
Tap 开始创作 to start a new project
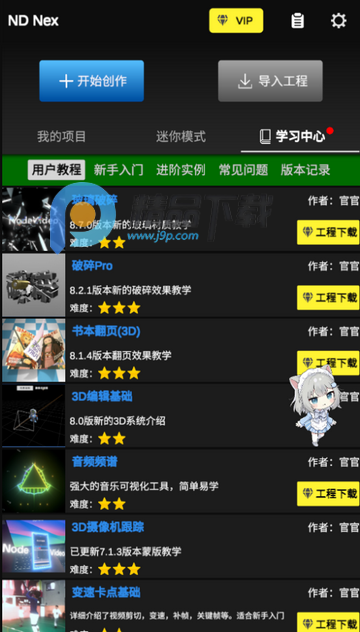[92, 81]
